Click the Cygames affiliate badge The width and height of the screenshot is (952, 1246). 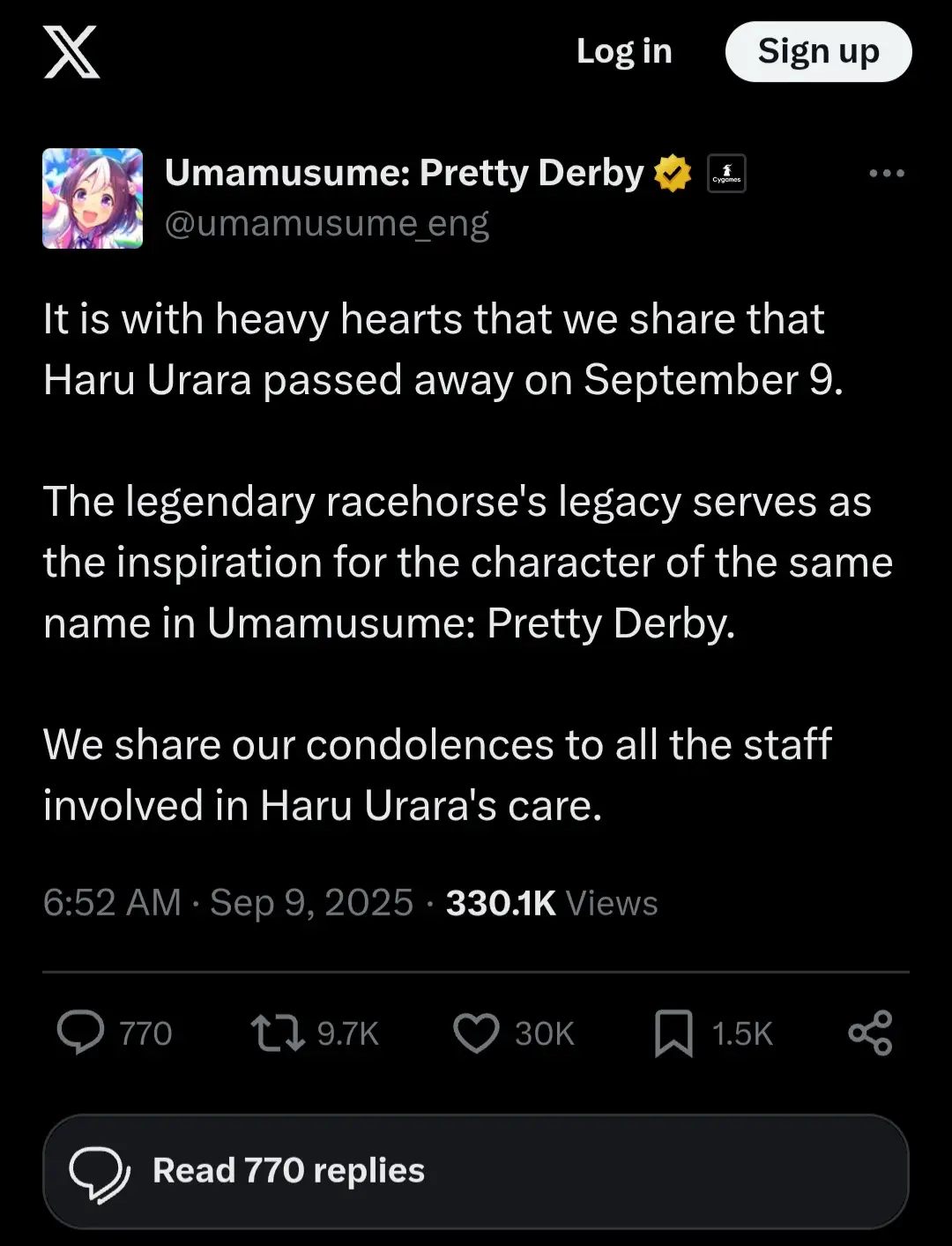point(725,173)
